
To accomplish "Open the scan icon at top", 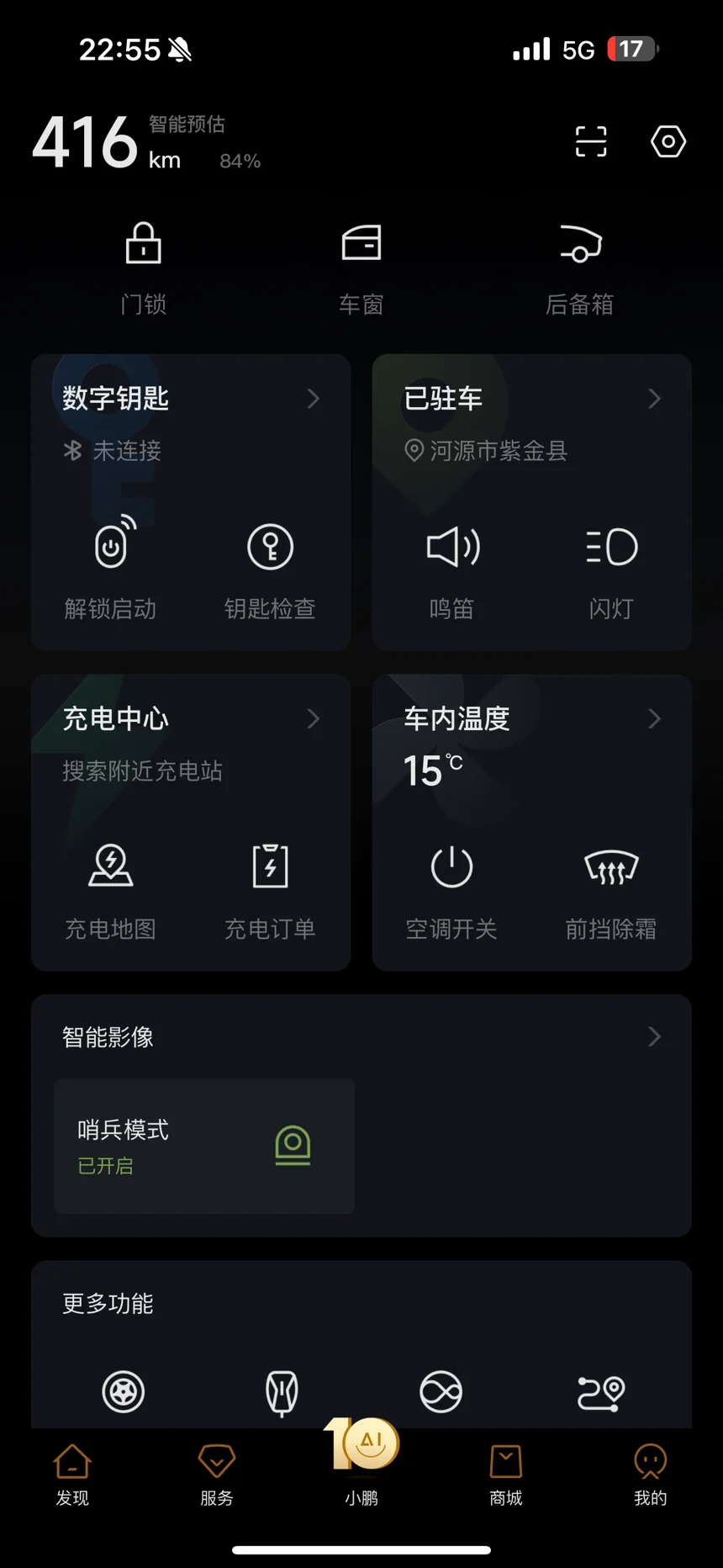I will (x=590, y=141).
